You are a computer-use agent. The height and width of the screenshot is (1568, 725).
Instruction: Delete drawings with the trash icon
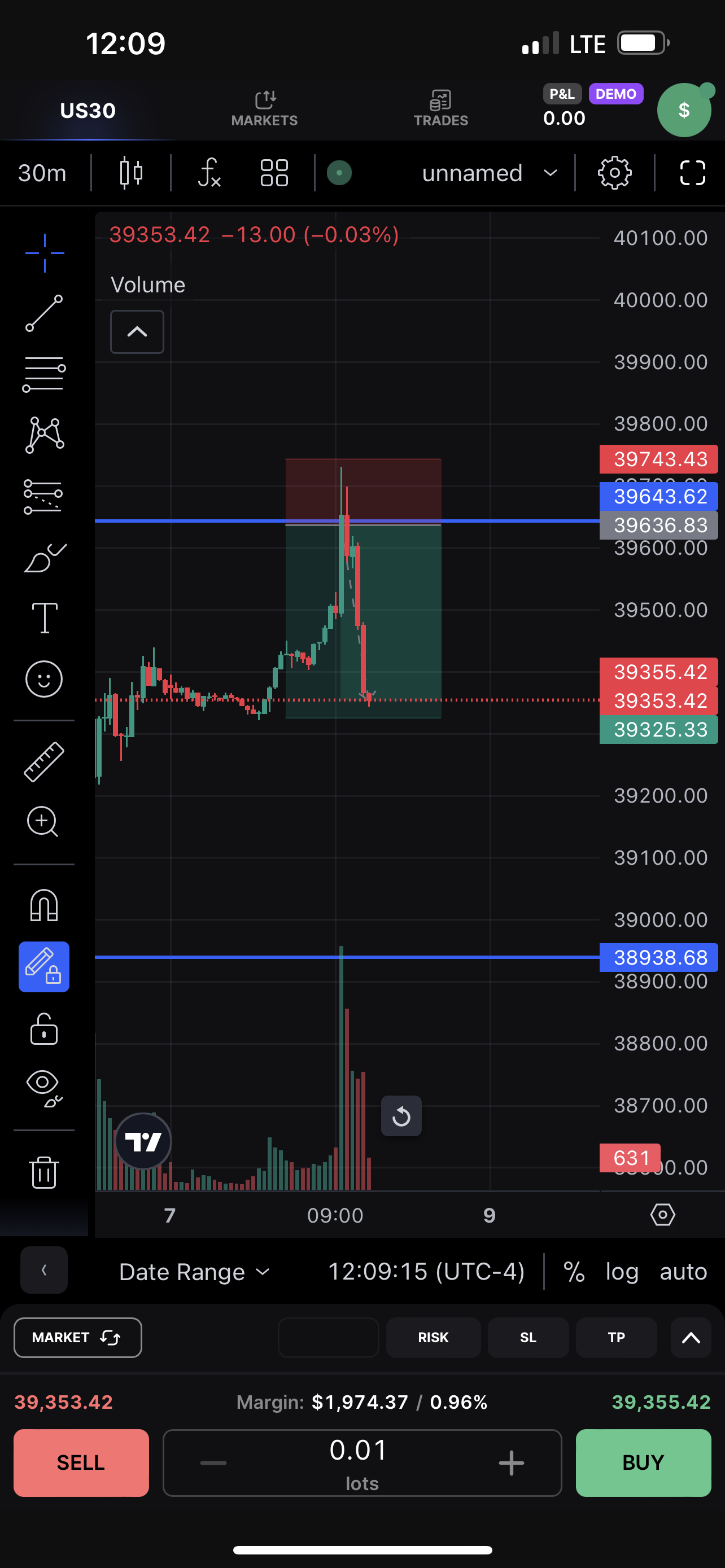[x=44, y=1172]
